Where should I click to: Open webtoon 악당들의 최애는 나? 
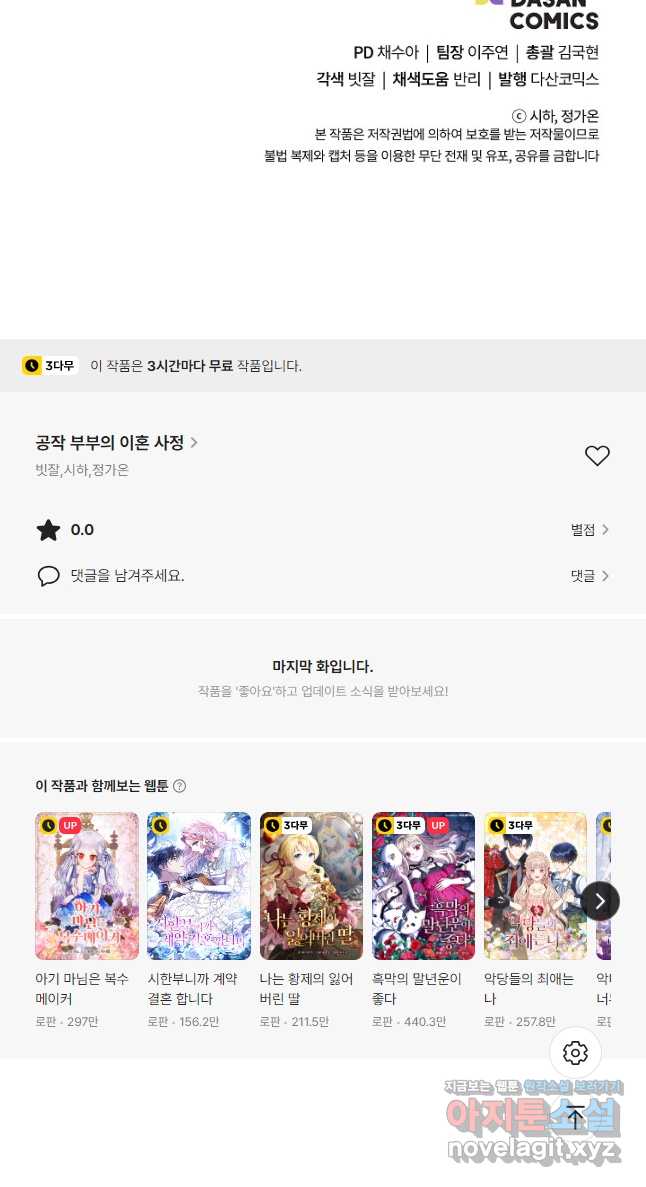(535, 887)
